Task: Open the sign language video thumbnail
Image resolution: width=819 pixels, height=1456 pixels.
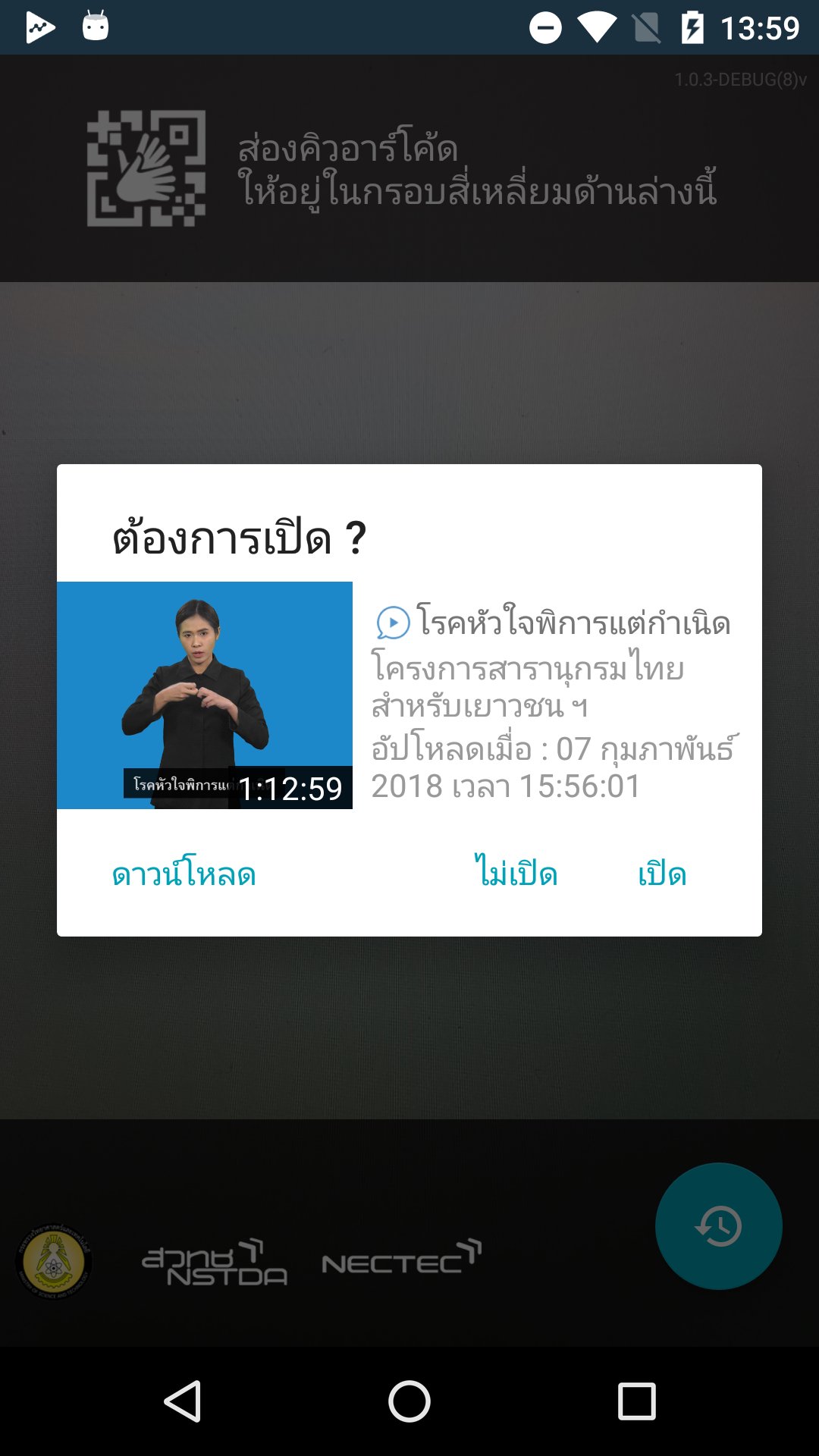Action: pos(205,695)
